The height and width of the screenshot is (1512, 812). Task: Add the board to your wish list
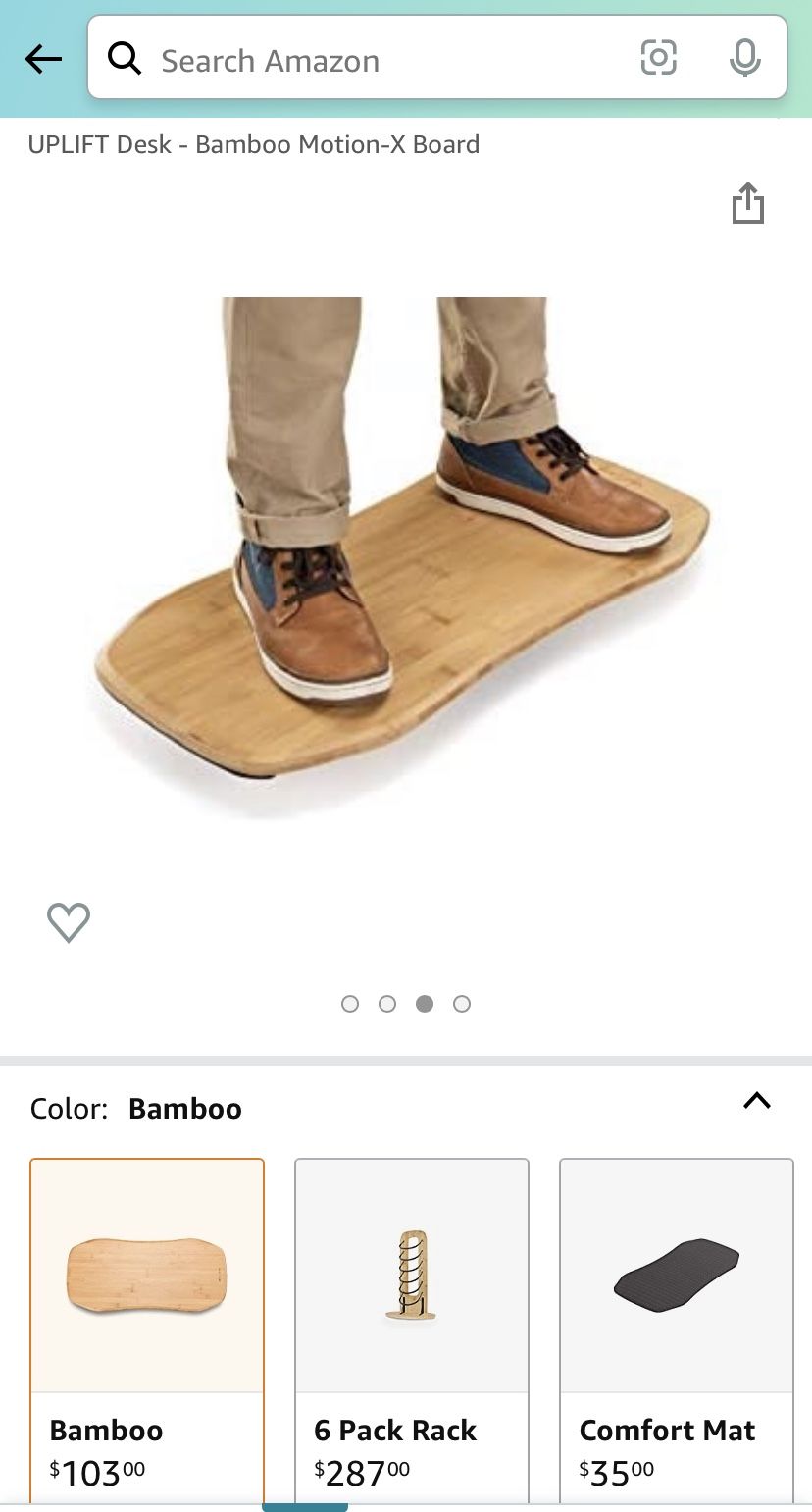pyautogui.click(x=69, y=922)
